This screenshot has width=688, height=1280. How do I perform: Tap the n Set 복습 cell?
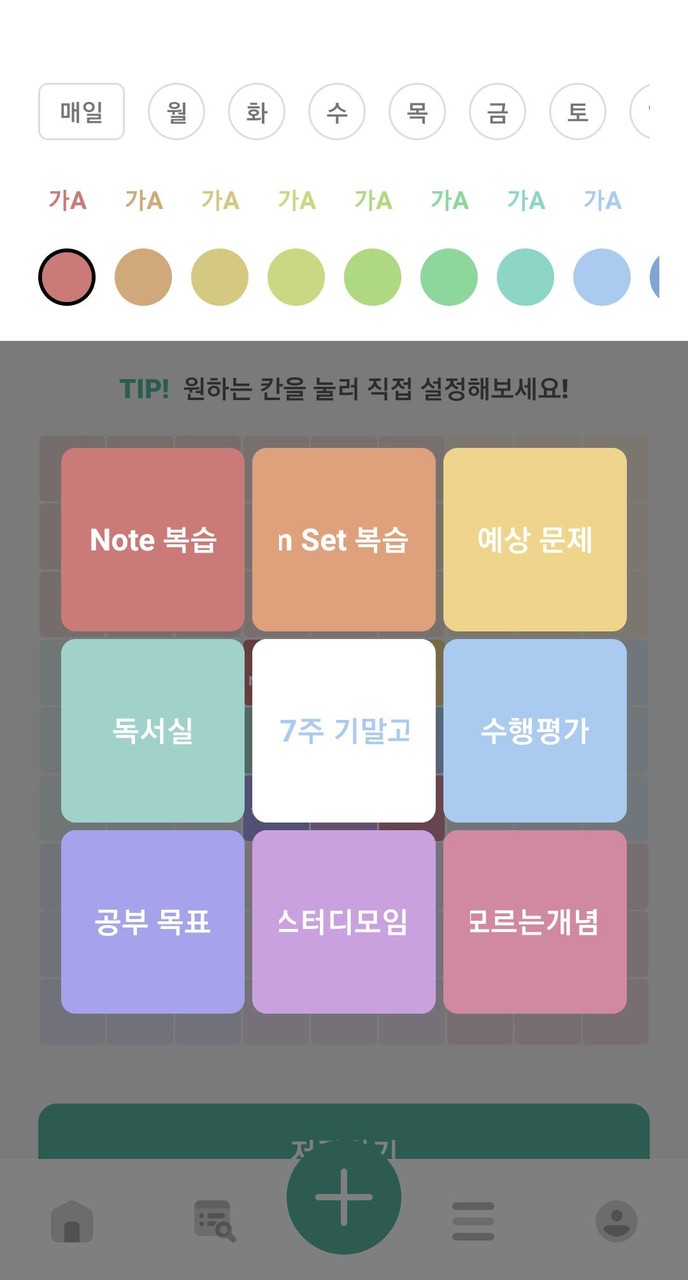tap(344, 540)
